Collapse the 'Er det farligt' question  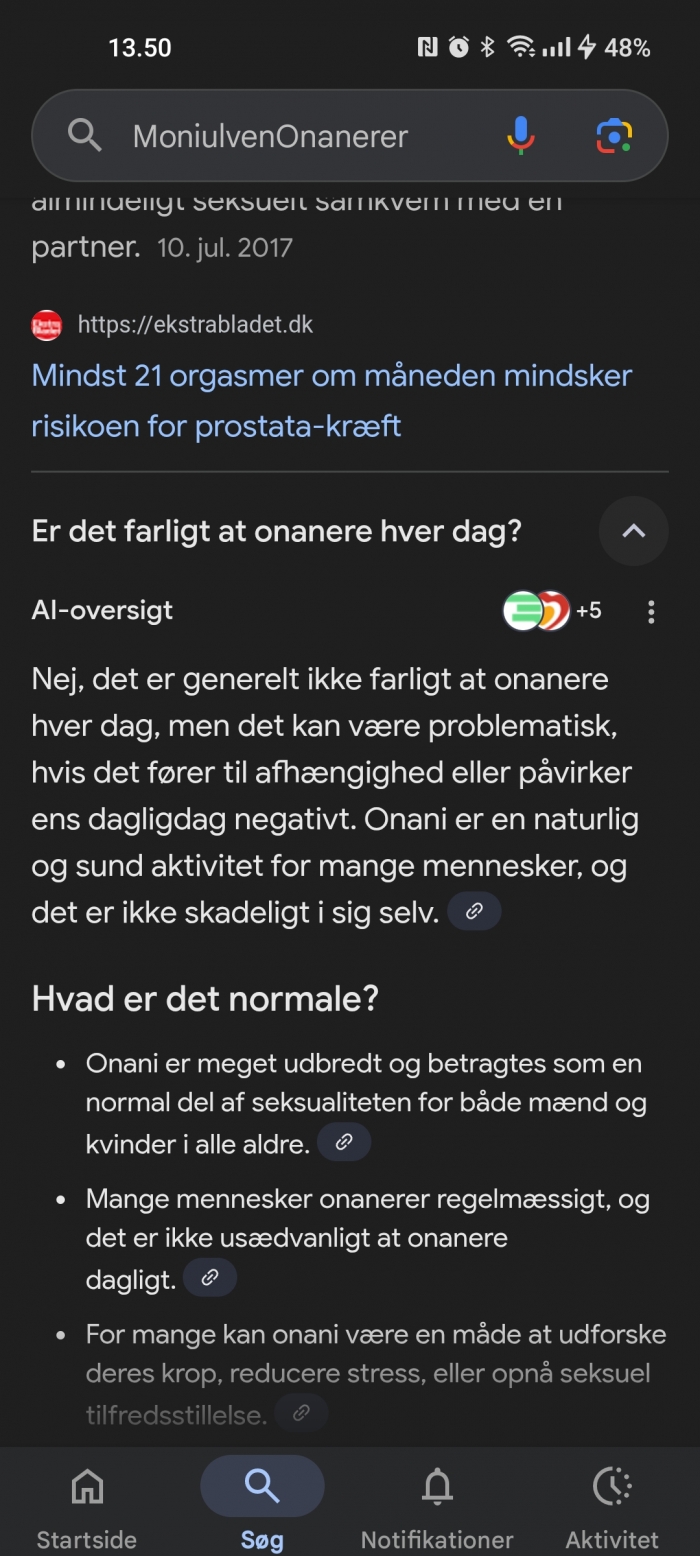pyautogui.click(x=633, y=531)
